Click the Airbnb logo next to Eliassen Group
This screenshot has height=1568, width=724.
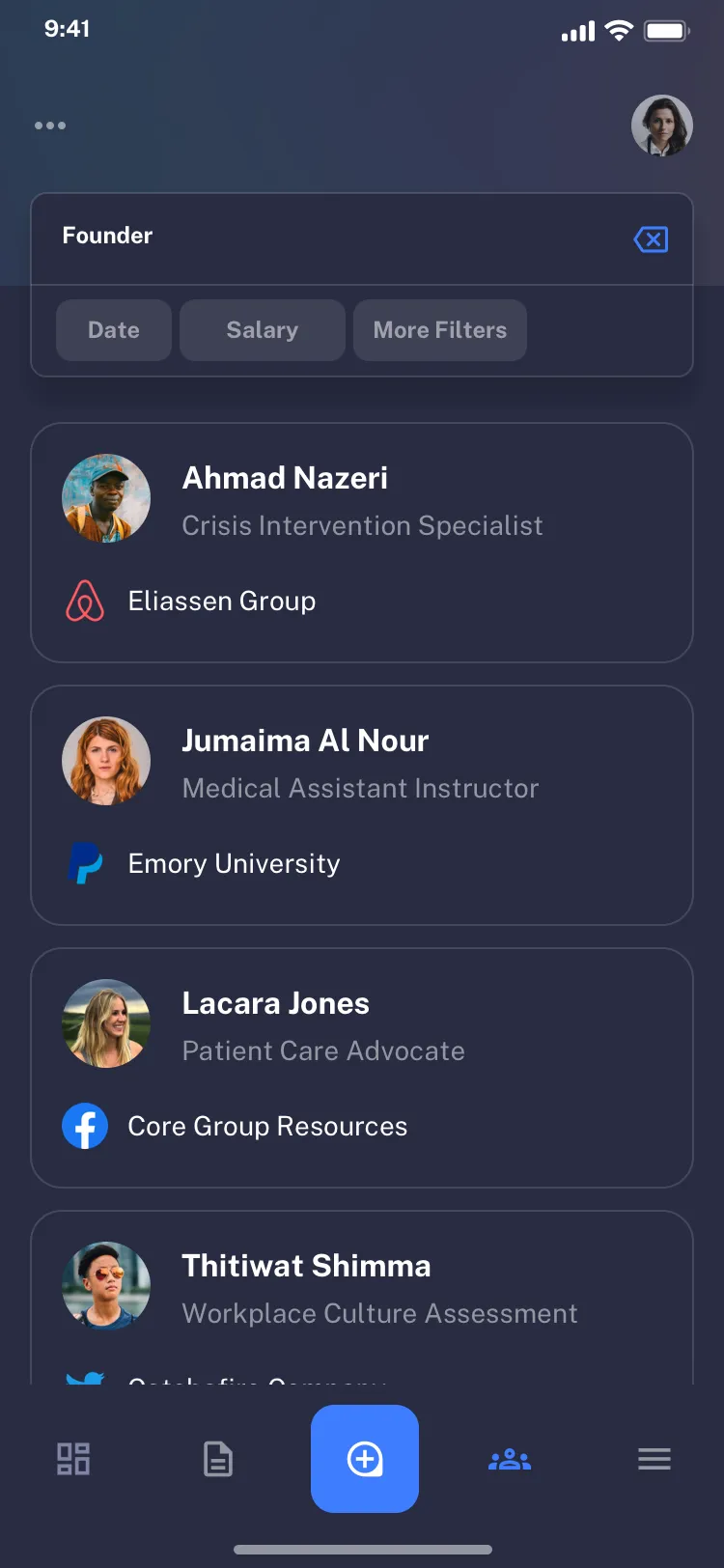click(85, 601)
